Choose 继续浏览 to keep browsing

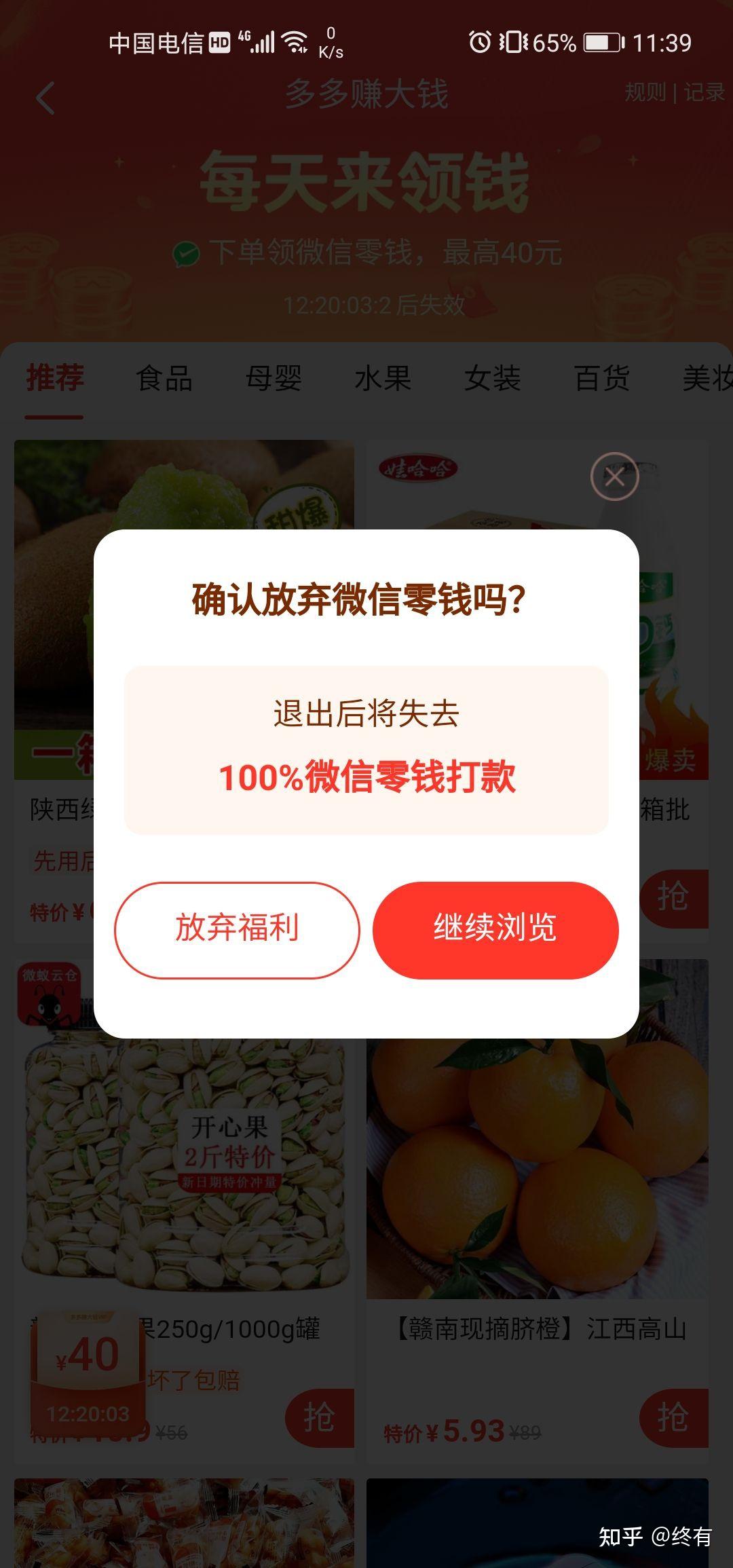coord(495,929)
